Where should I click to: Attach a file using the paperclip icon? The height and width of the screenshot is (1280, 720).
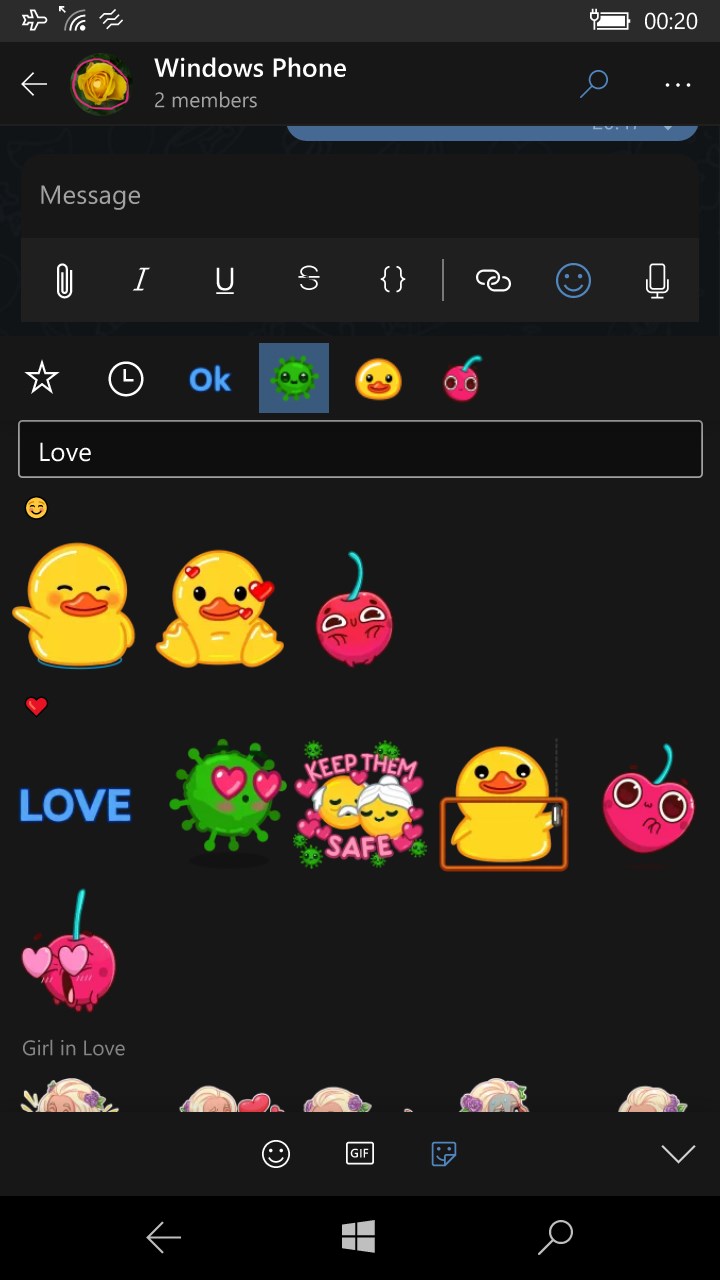[x=63, y=280]
